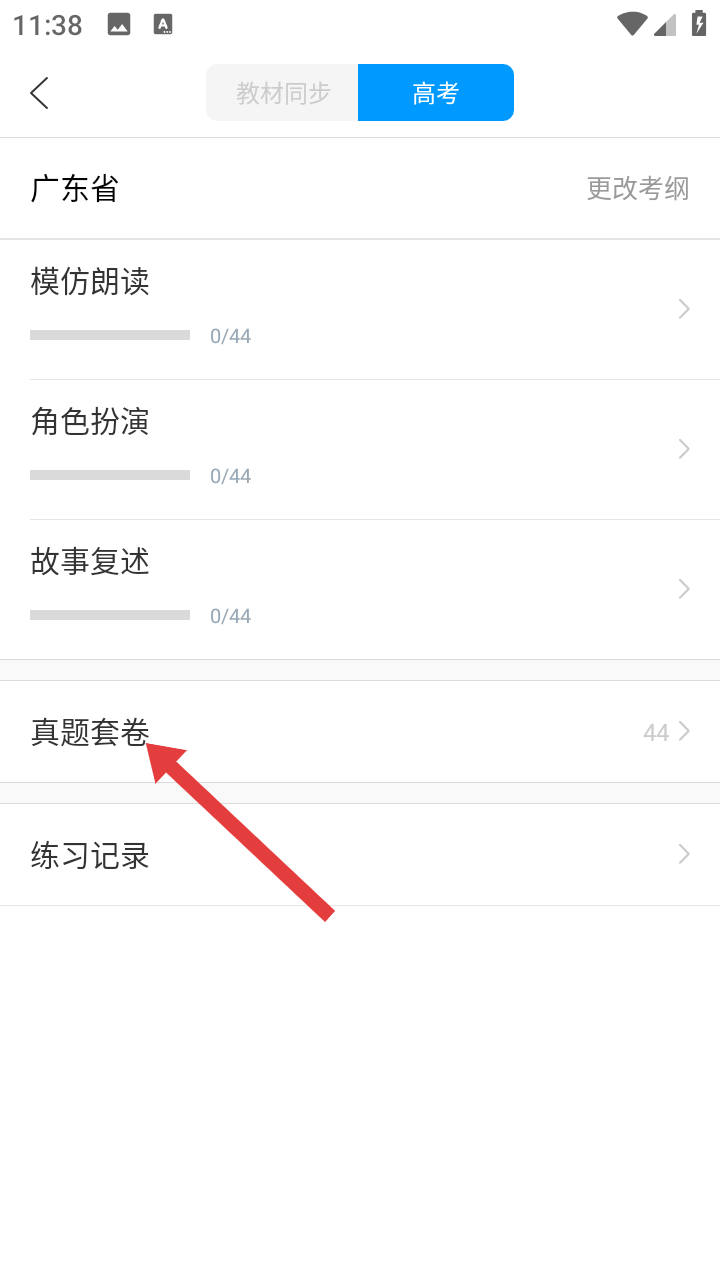This screenshot has width=720, height=1280.
Task: View the 练习记录 practice history
Action: click(x=360, y=855)
